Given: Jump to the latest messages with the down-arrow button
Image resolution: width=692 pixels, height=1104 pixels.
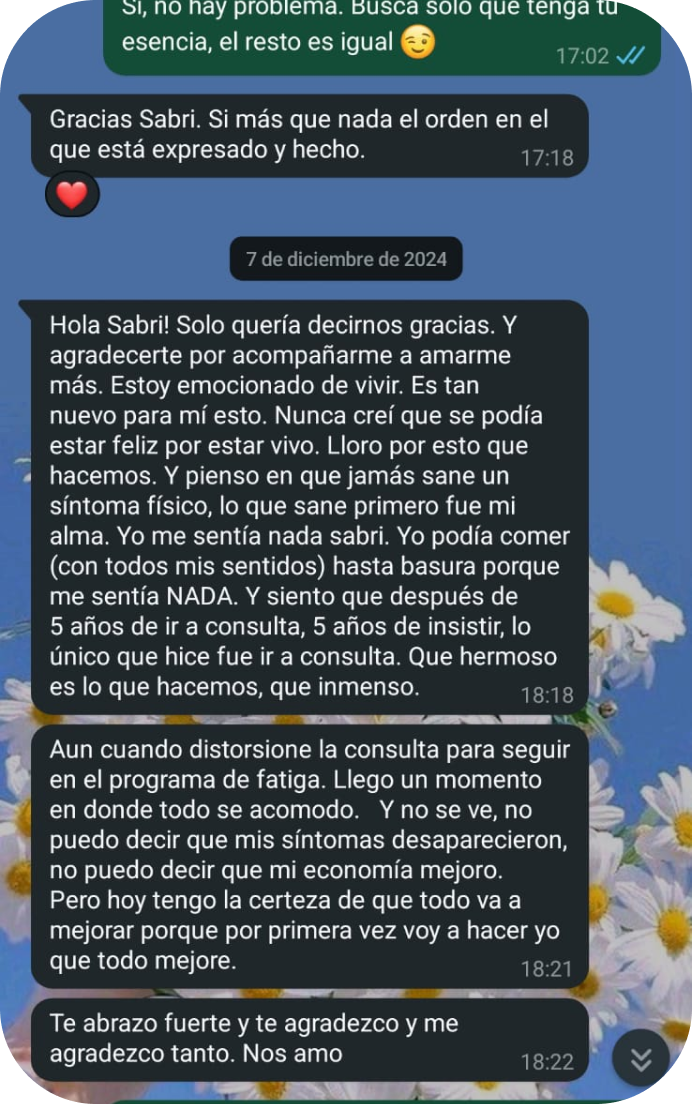Looking at the screenshot, I should point(640,1059).
